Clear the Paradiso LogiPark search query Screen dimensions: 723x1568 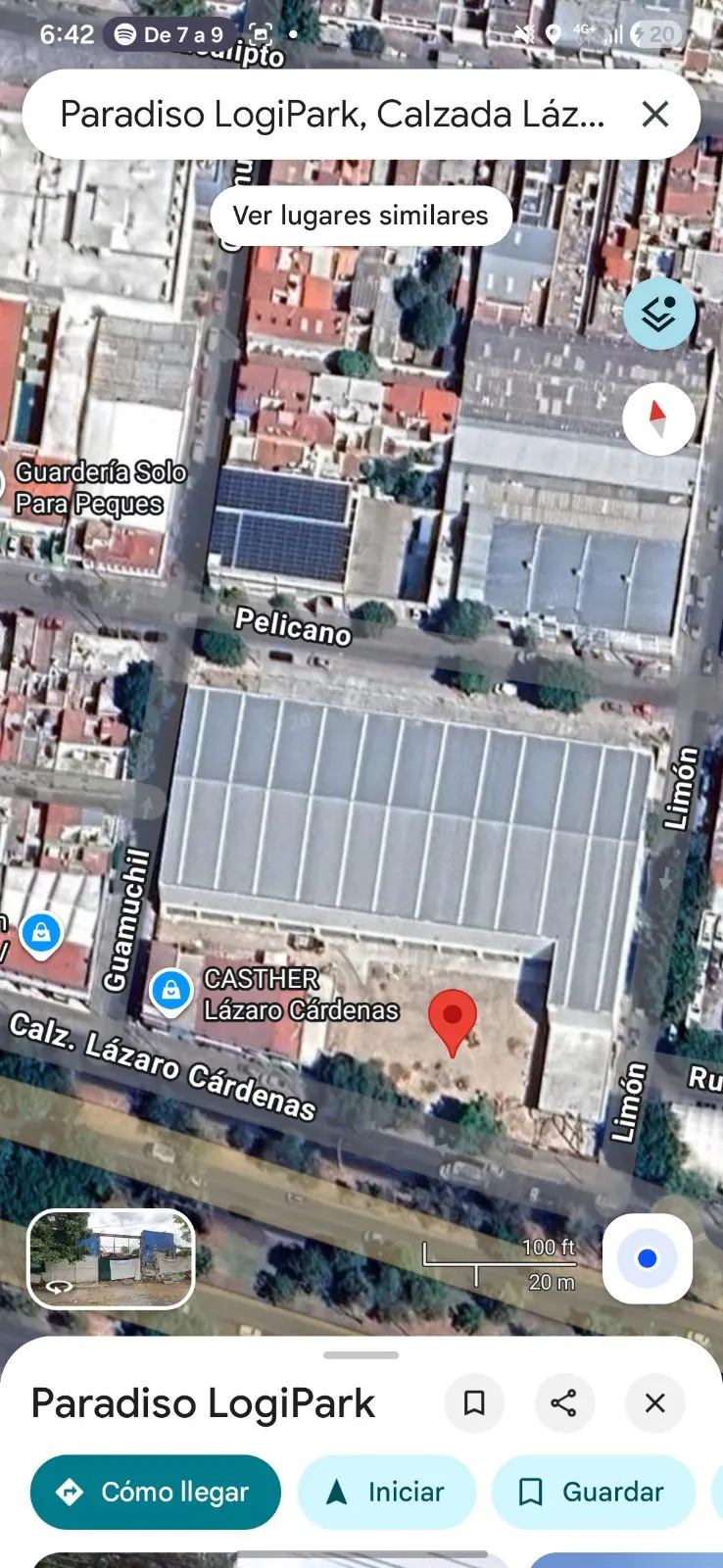pyautogui.click(x=655, y=115)
